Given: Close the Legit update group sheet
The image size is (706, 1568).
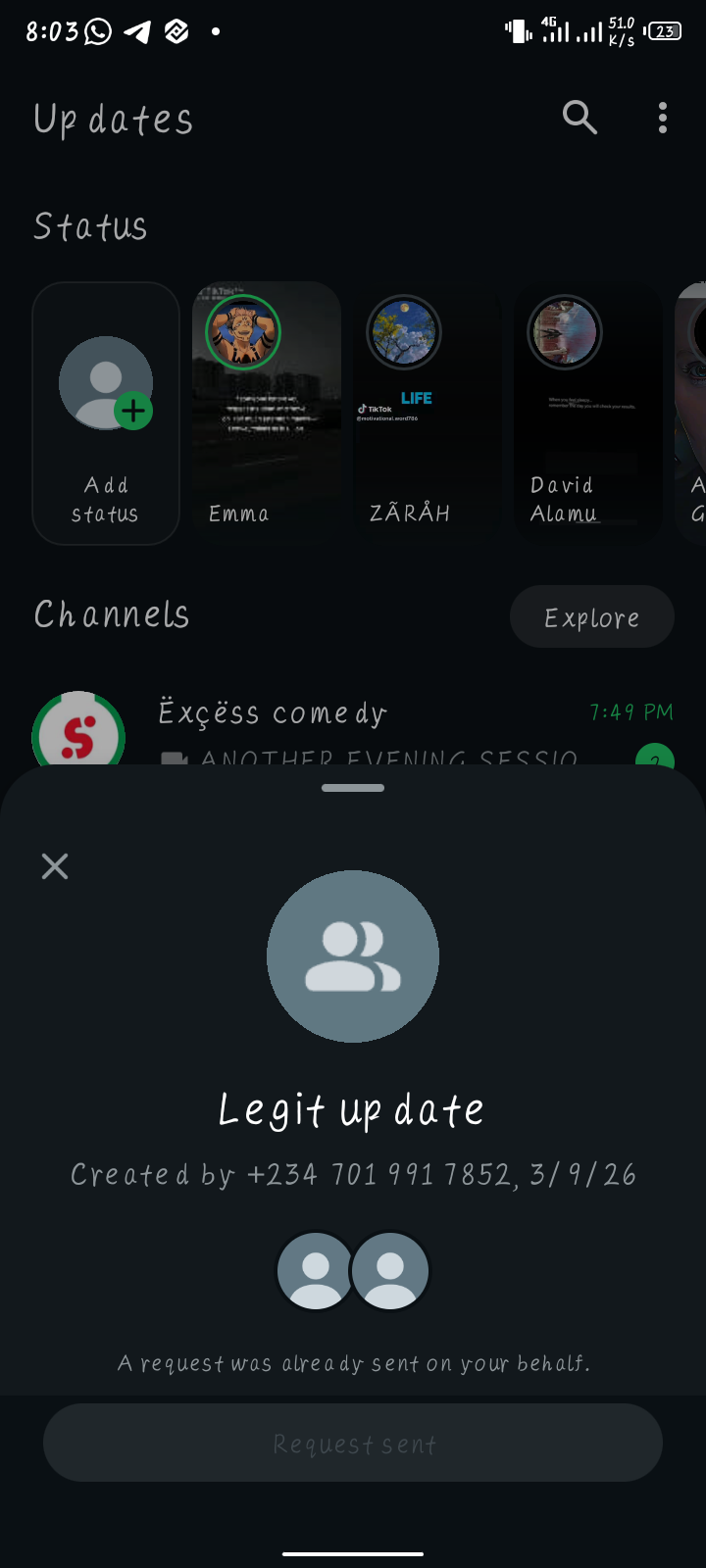Looking at the screenshot, I should (x=55, y=866).
